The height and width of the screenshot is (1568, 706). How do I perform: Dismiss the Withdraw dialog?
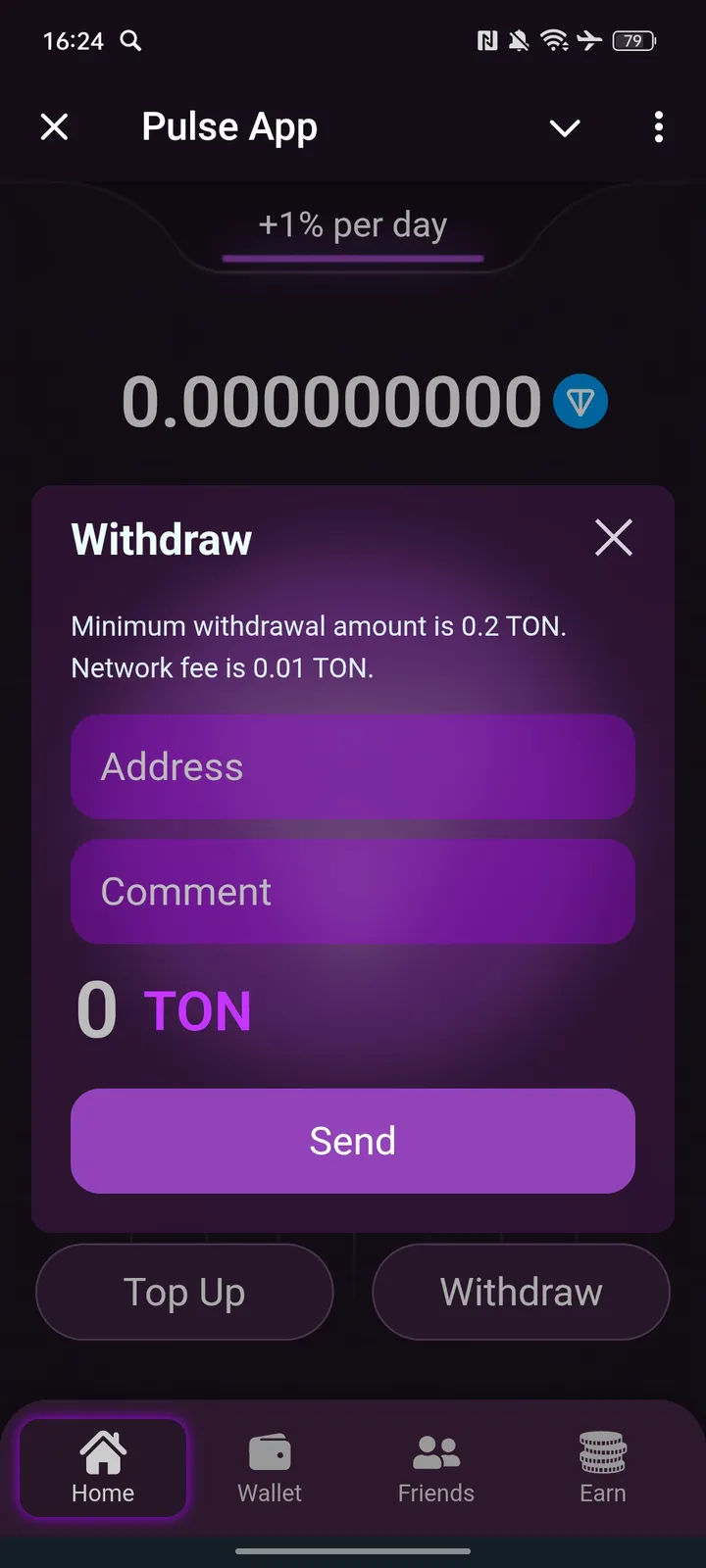[614, 538]
